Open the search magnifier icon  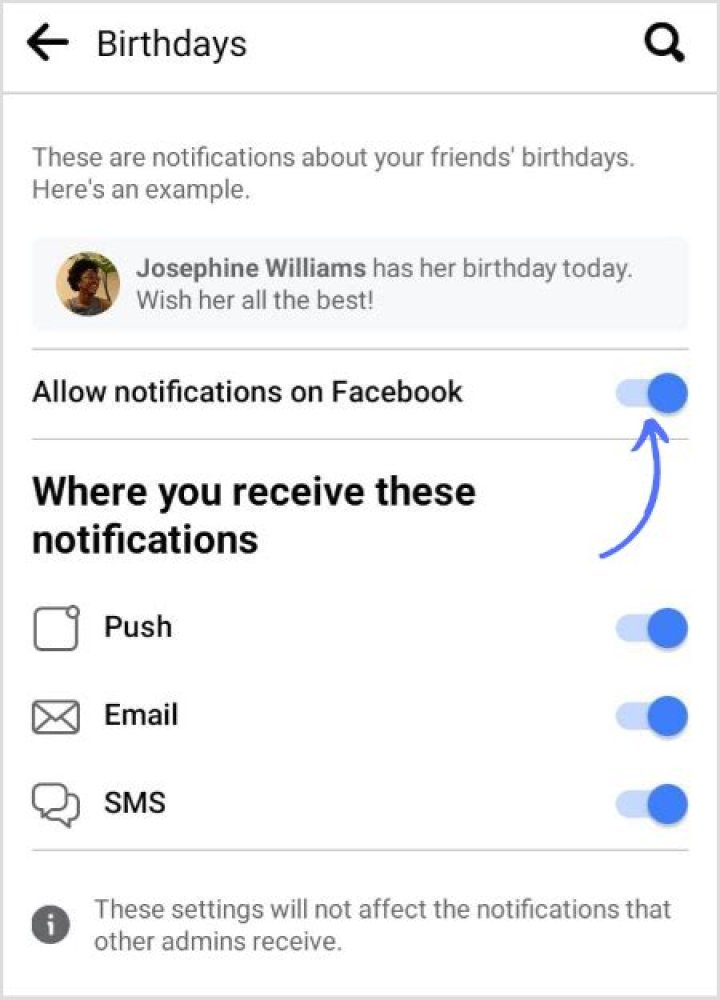[x=664, y=43]
